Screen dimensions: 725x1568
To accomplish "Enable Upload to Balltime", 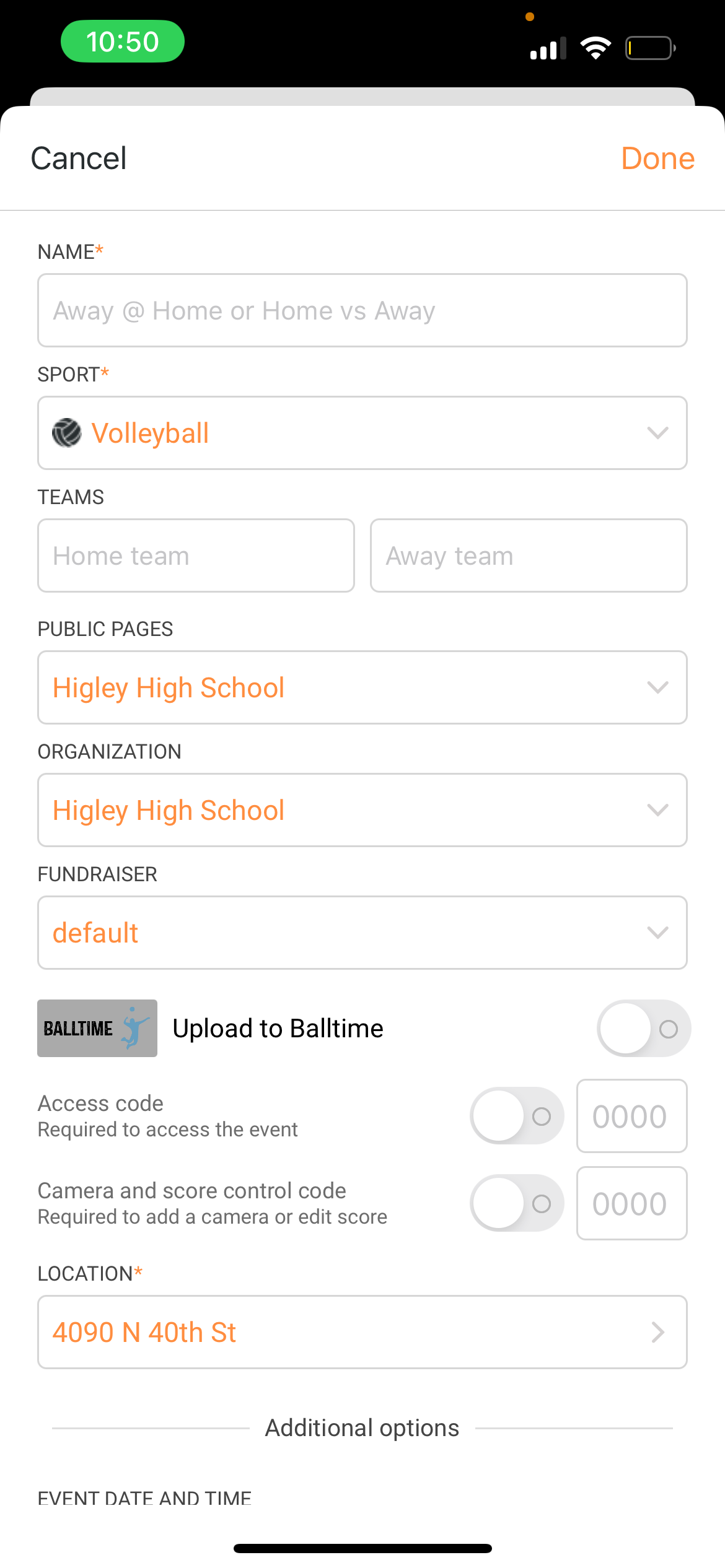I will point(643,1029).
